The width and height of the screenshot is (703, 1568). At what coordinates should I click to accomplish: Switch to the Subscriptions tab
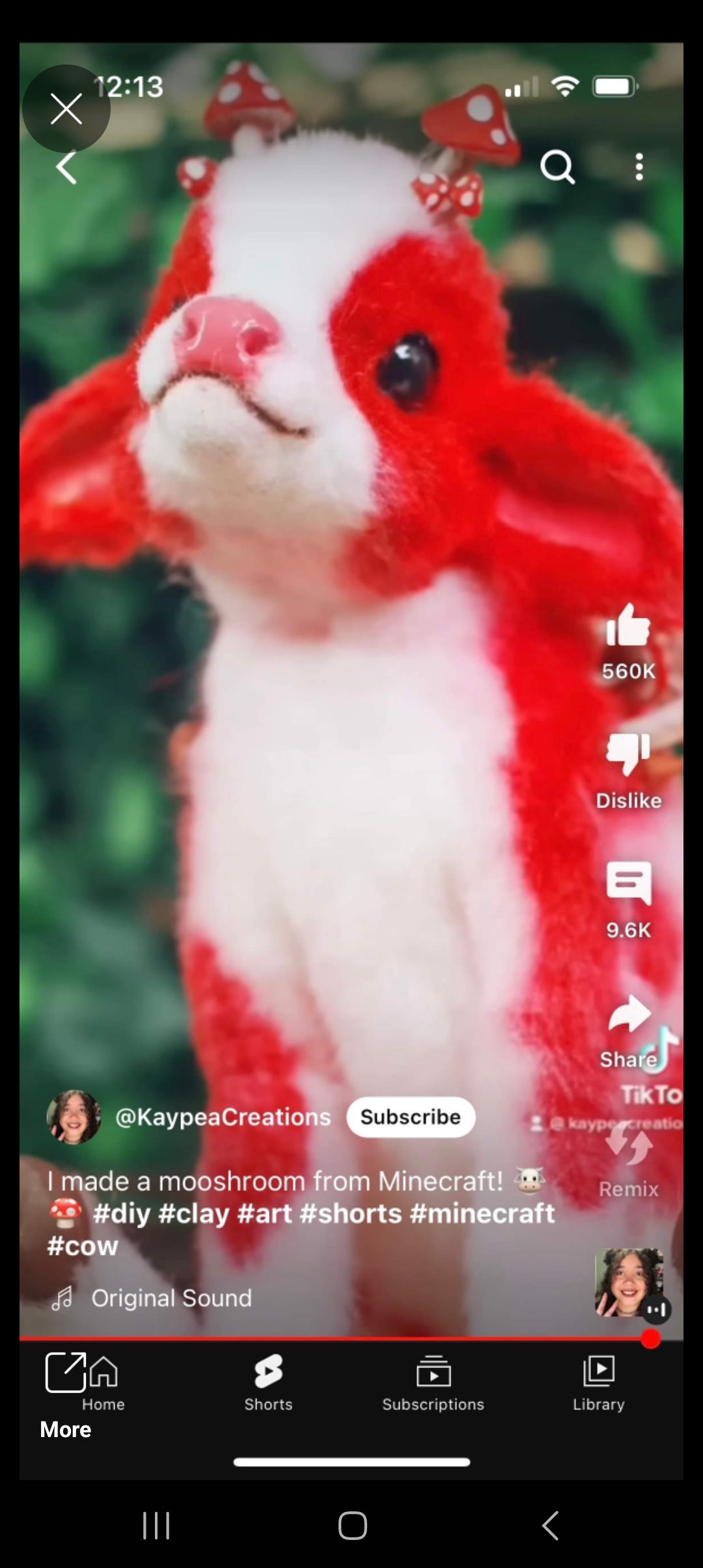tap(433, 1383)
